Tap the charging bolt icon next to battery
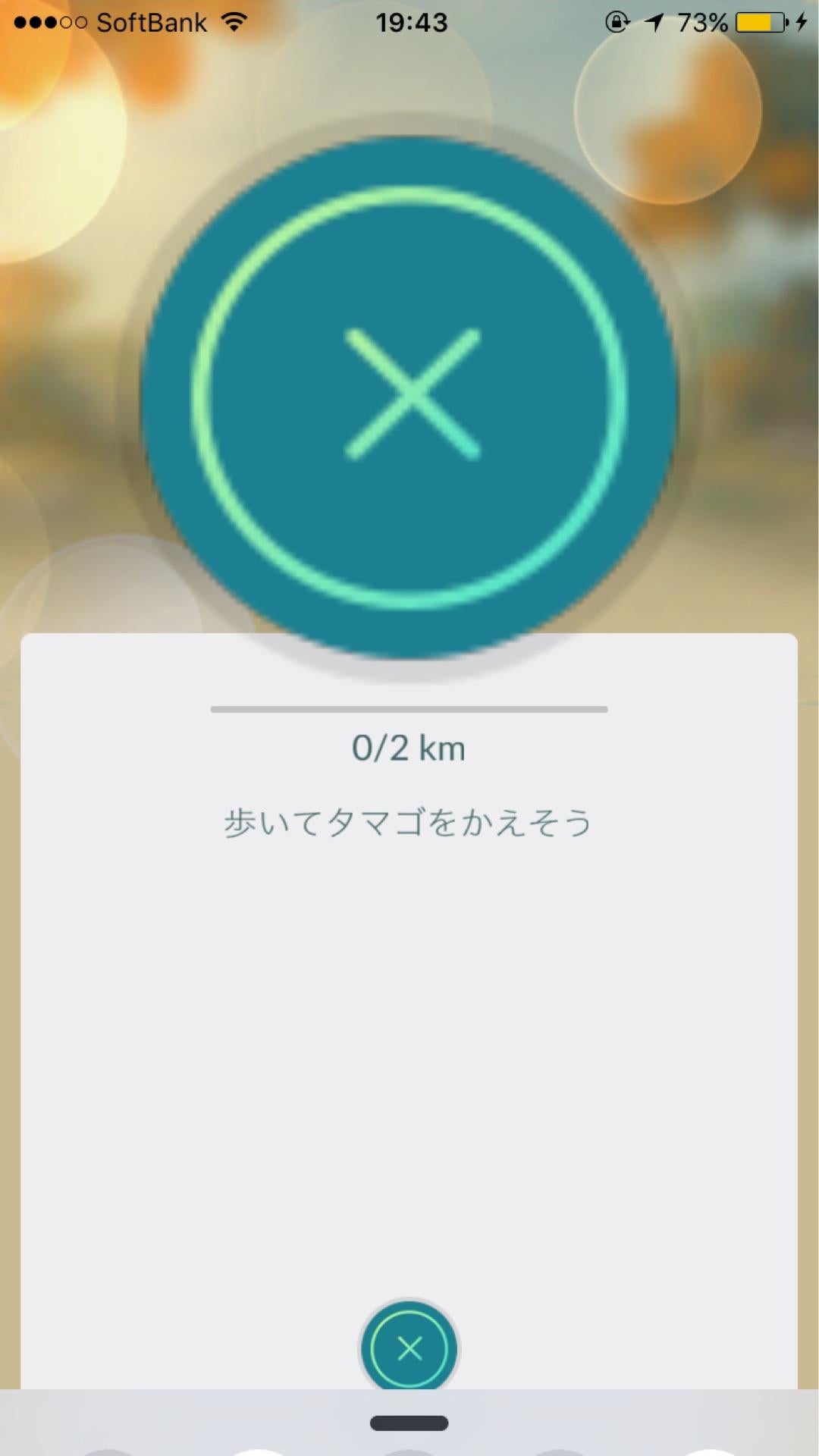The height and width of the screenshot is (1456, 819). [801, 22]
